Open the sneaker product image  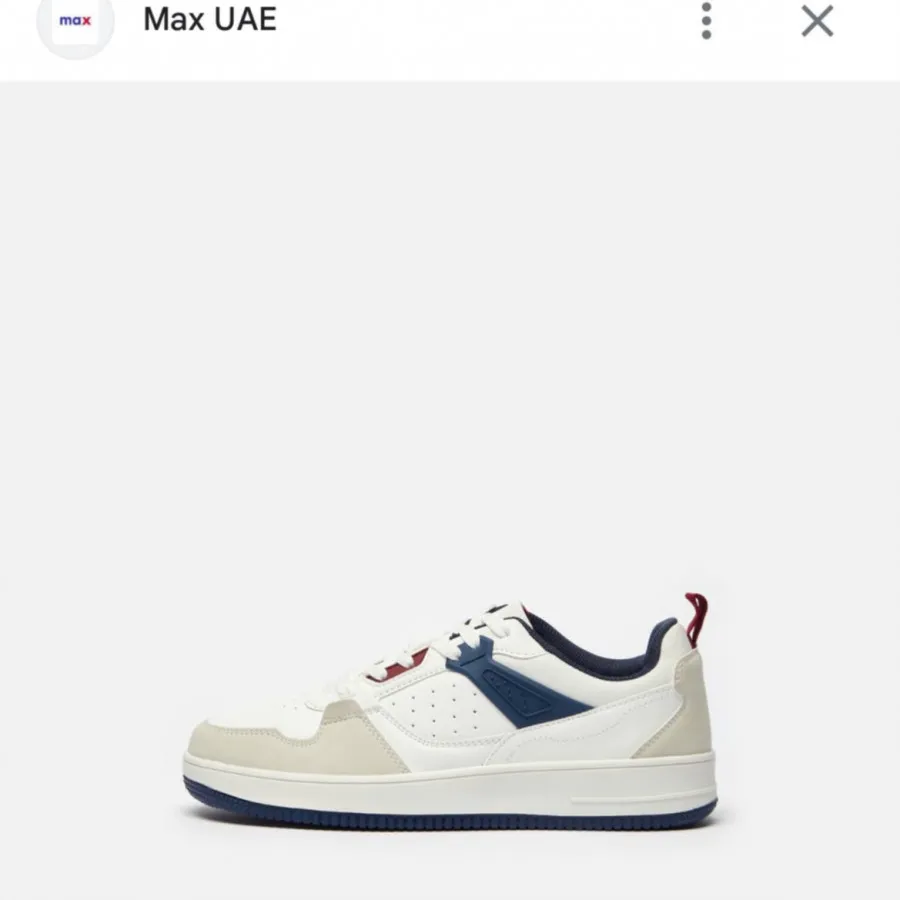point(450,715)
